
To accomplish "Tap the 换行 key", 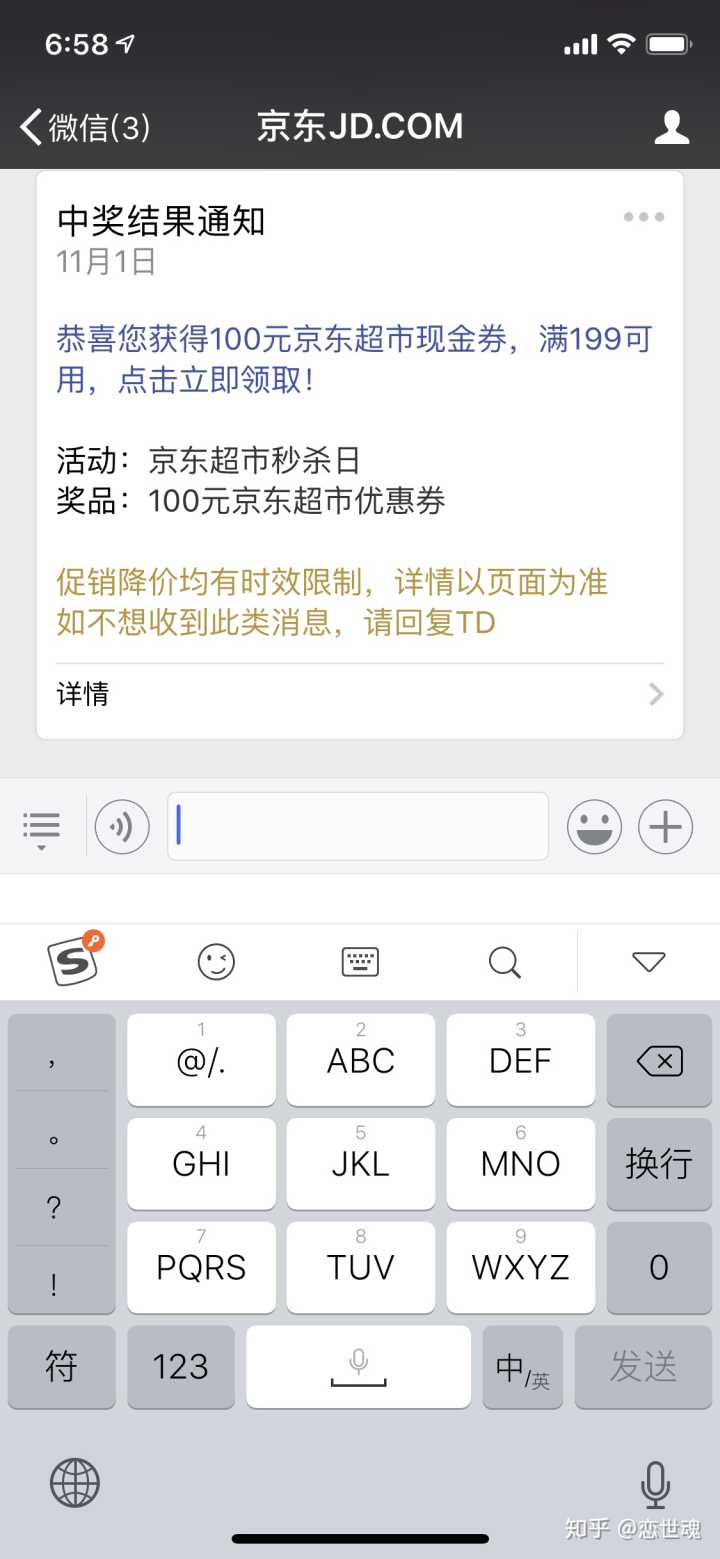I will coord(659,1163).
